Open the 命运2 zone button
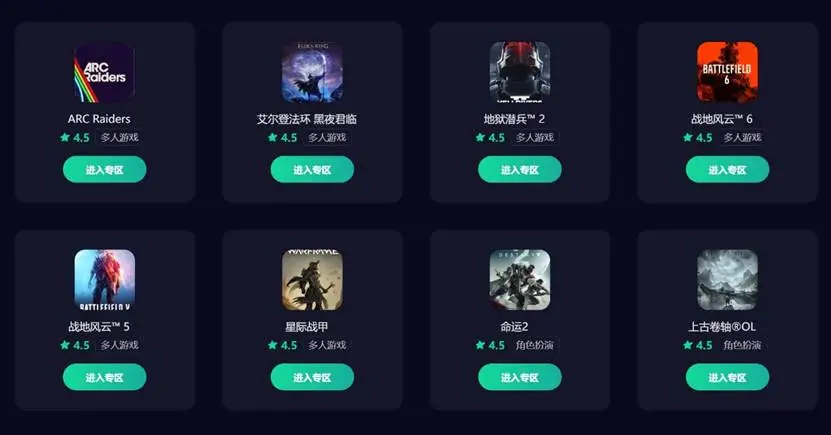Viewport: 831px width, 435px height. 519,377
